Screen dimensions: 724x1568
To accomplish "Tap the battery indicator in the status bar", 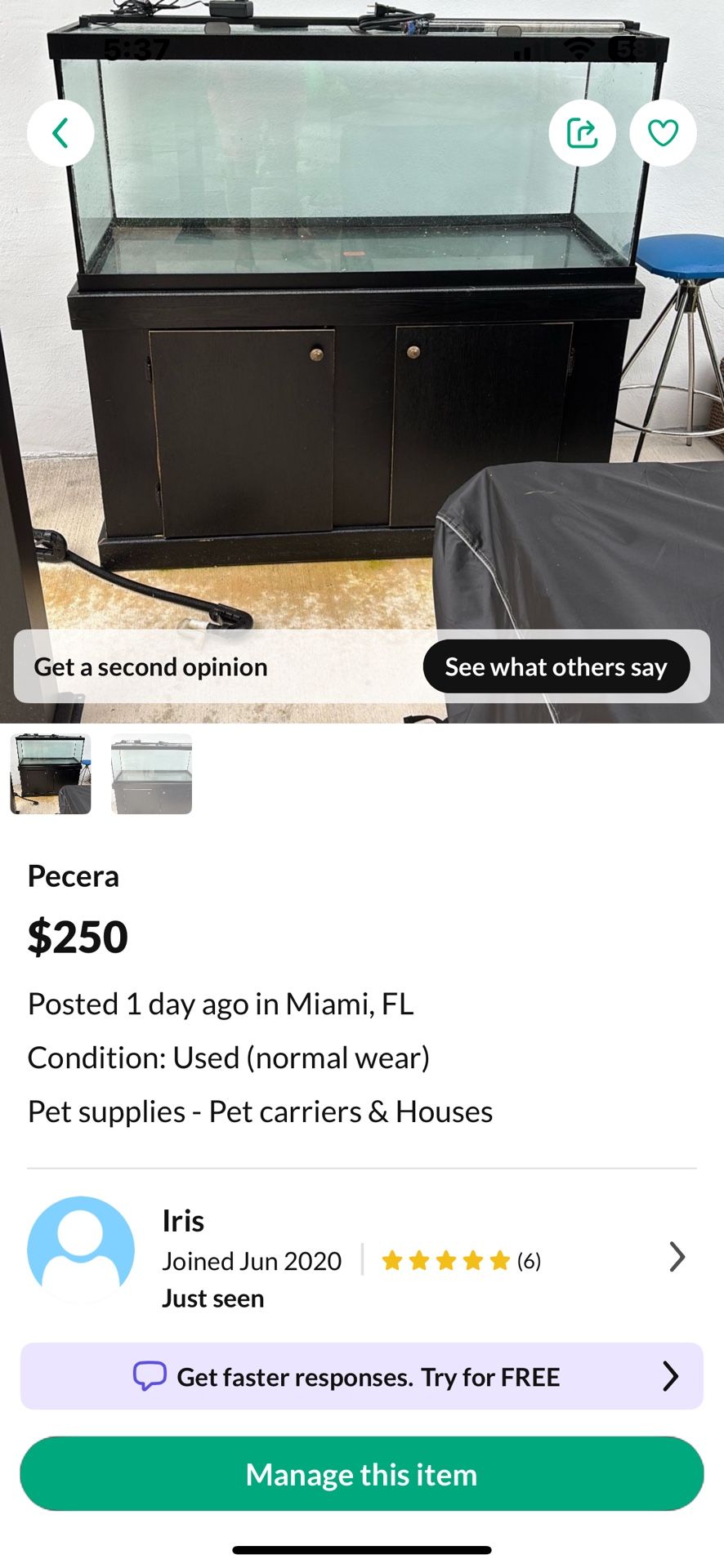I will [x=625, y=47].
